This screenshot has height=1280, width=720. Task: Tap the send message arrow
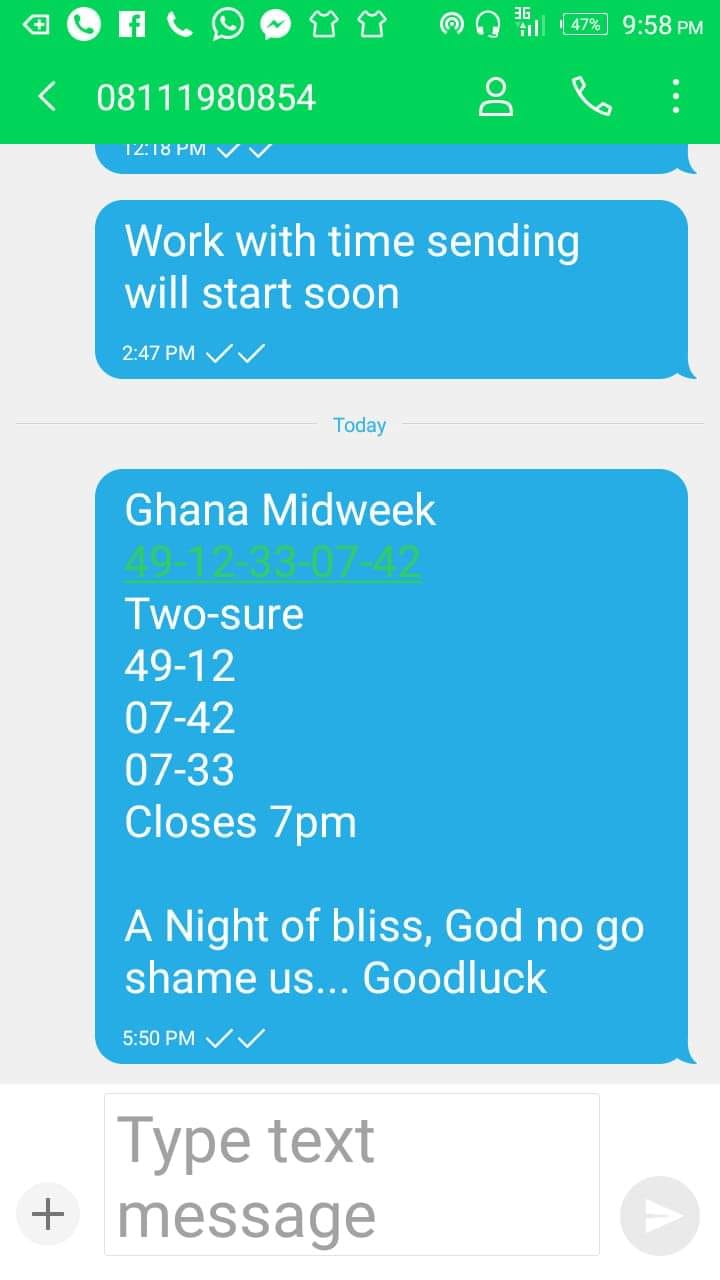click(x=660, y=1216)
